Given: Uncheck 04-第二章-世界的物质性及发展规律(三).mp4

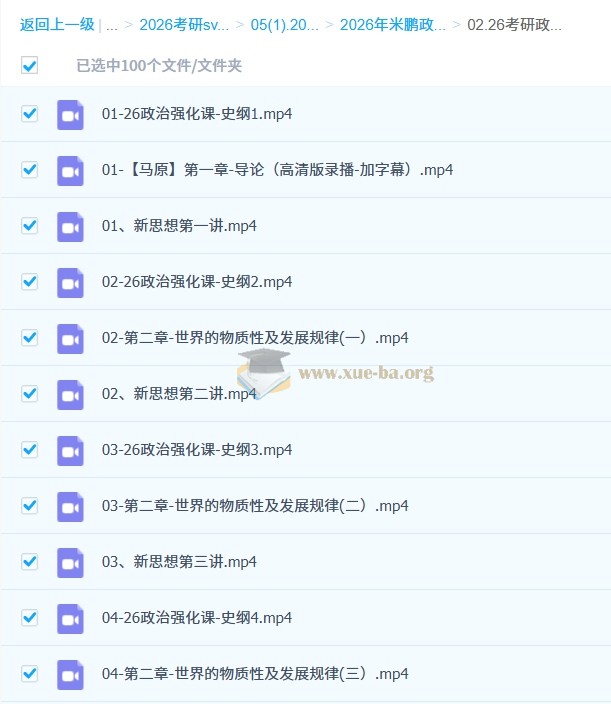Looking at the screenshot, I should (x=30, y=674).
